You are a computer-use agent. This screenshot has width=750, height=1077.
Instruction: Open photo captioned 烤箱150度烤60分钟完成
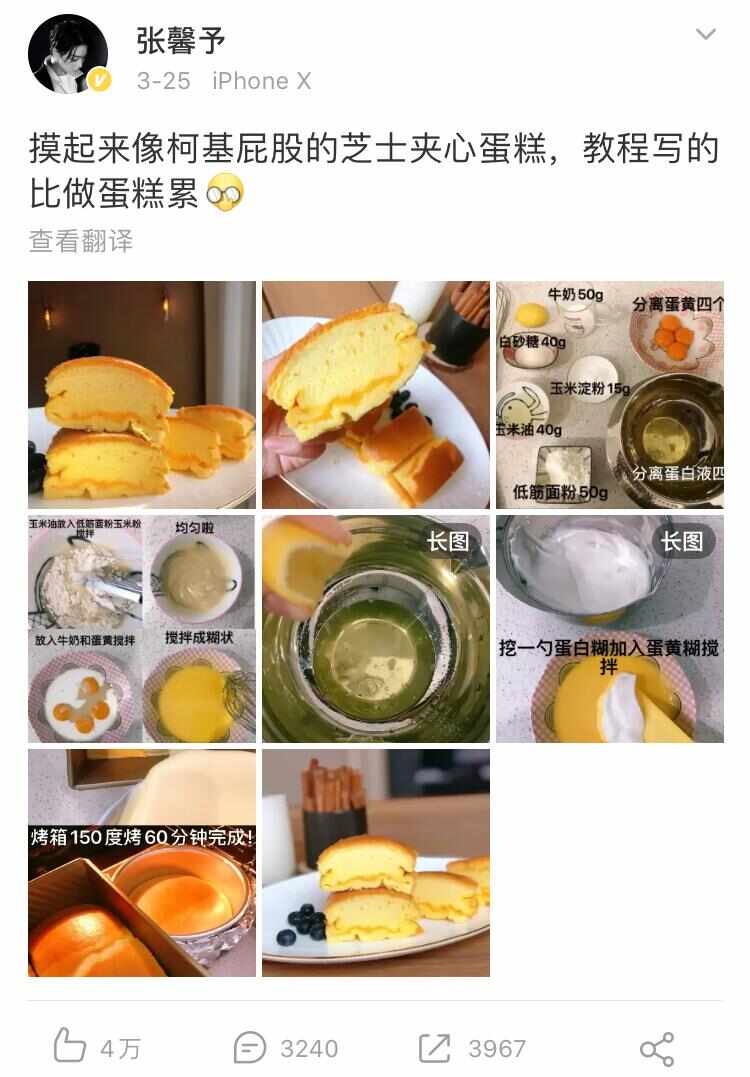[x=142, y=862]
